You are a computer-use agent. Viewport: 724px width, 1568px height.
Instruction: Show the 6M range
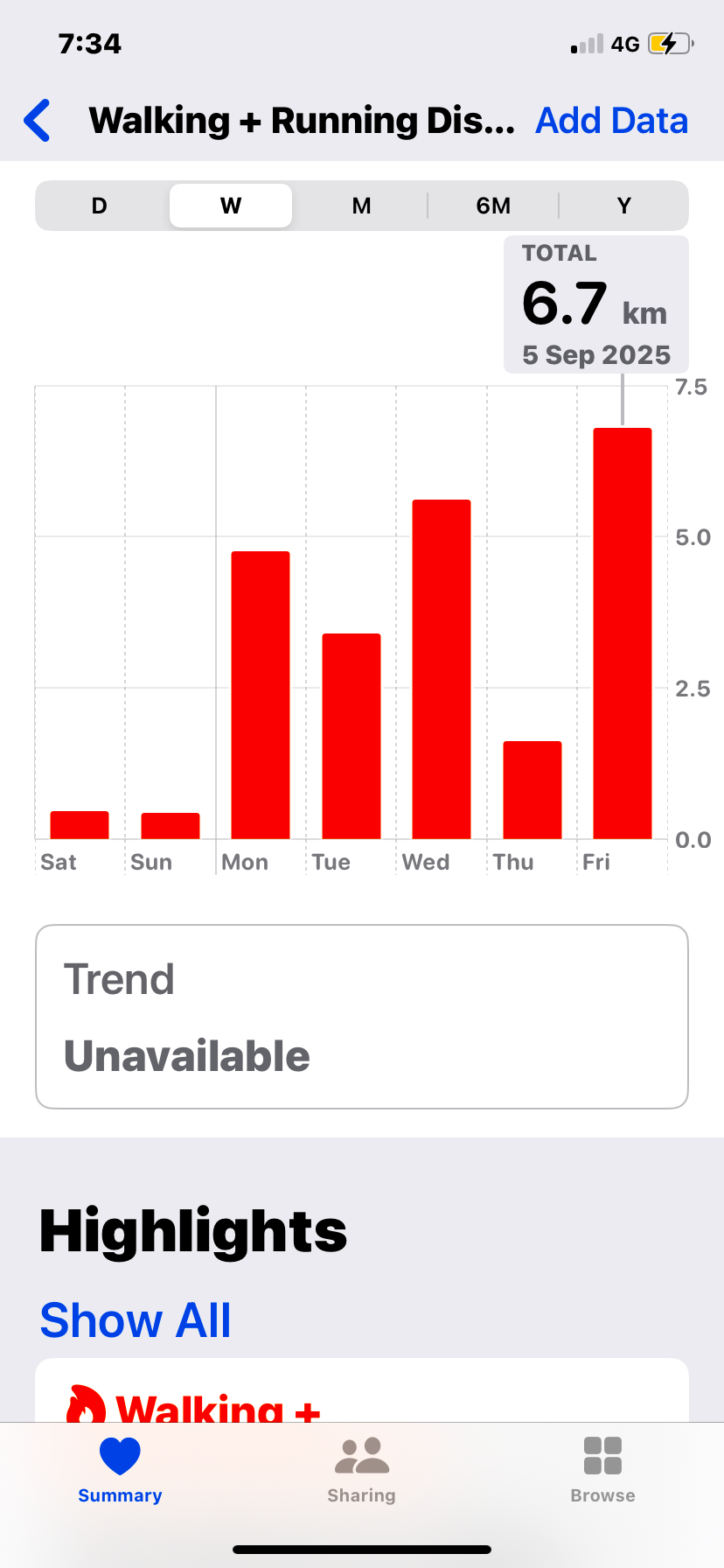click(x=493, y=206)
